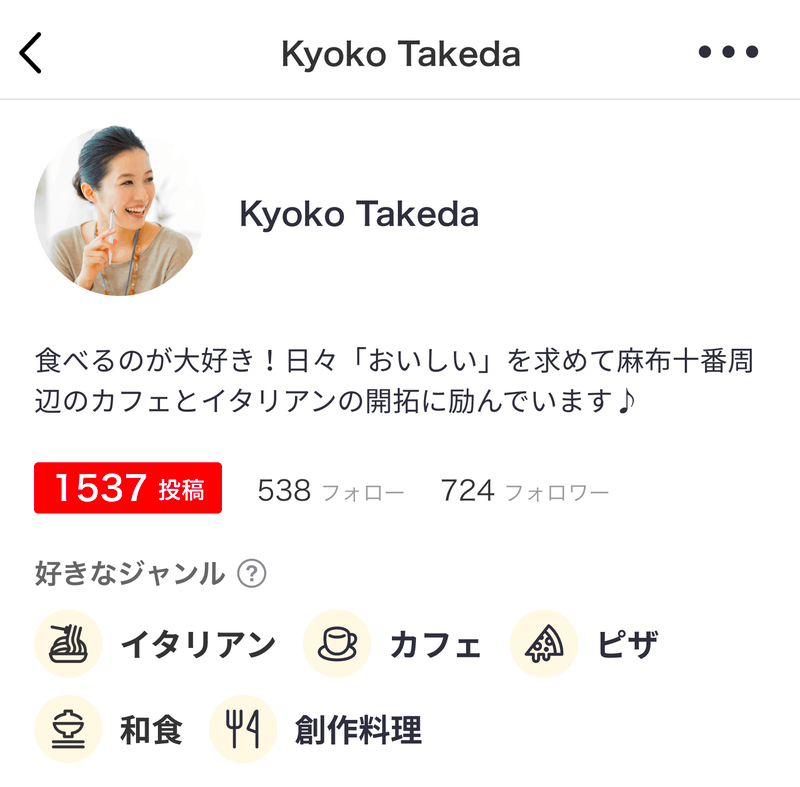This screenshot has width=800, height=787.
Task: Open the 538 フォロー following list
Action: coord(330,491)
